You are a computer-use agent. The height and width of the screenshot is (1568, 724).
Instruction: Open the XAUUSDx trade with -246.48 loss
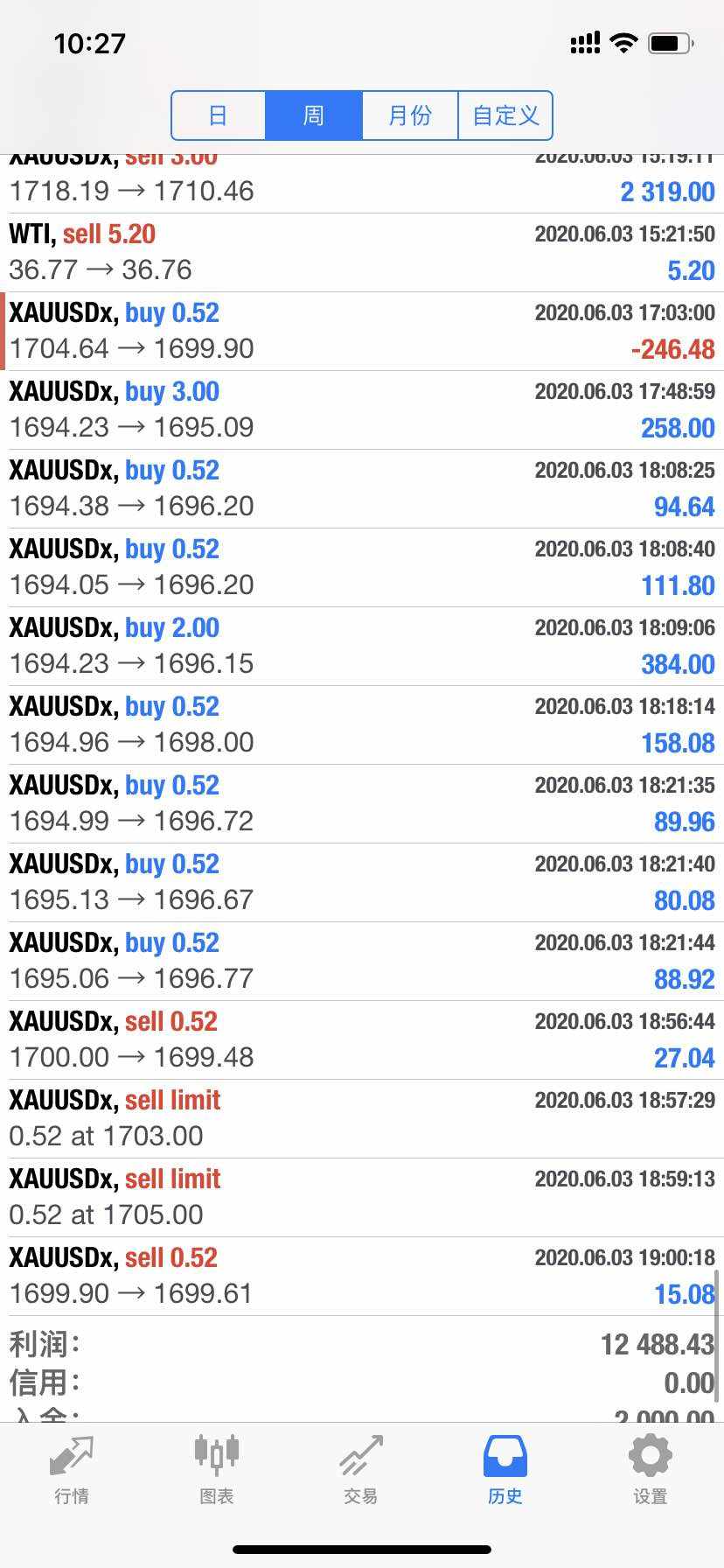click(x=362, y=332)
